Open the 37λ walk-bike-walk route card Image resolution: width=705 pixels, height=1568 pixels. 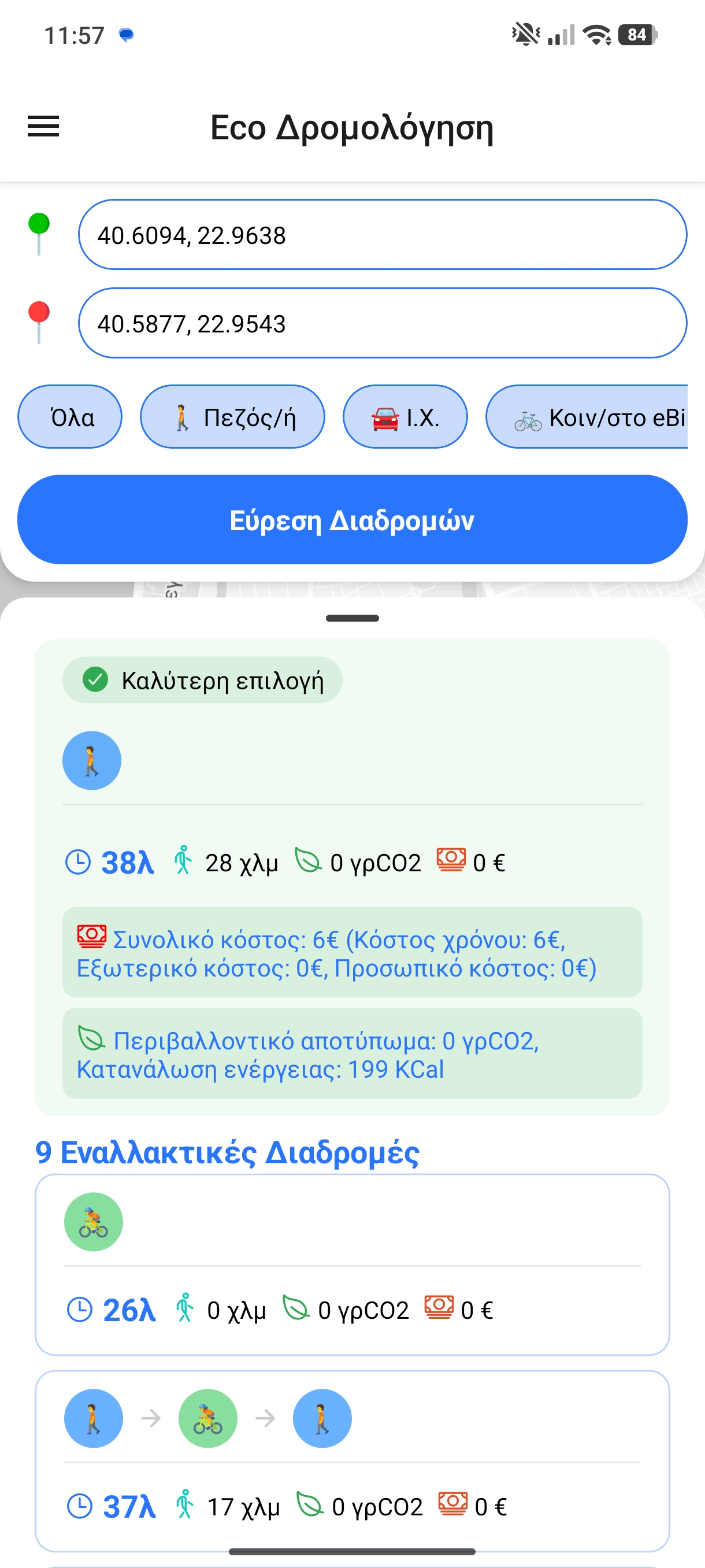click(352, 1461)
